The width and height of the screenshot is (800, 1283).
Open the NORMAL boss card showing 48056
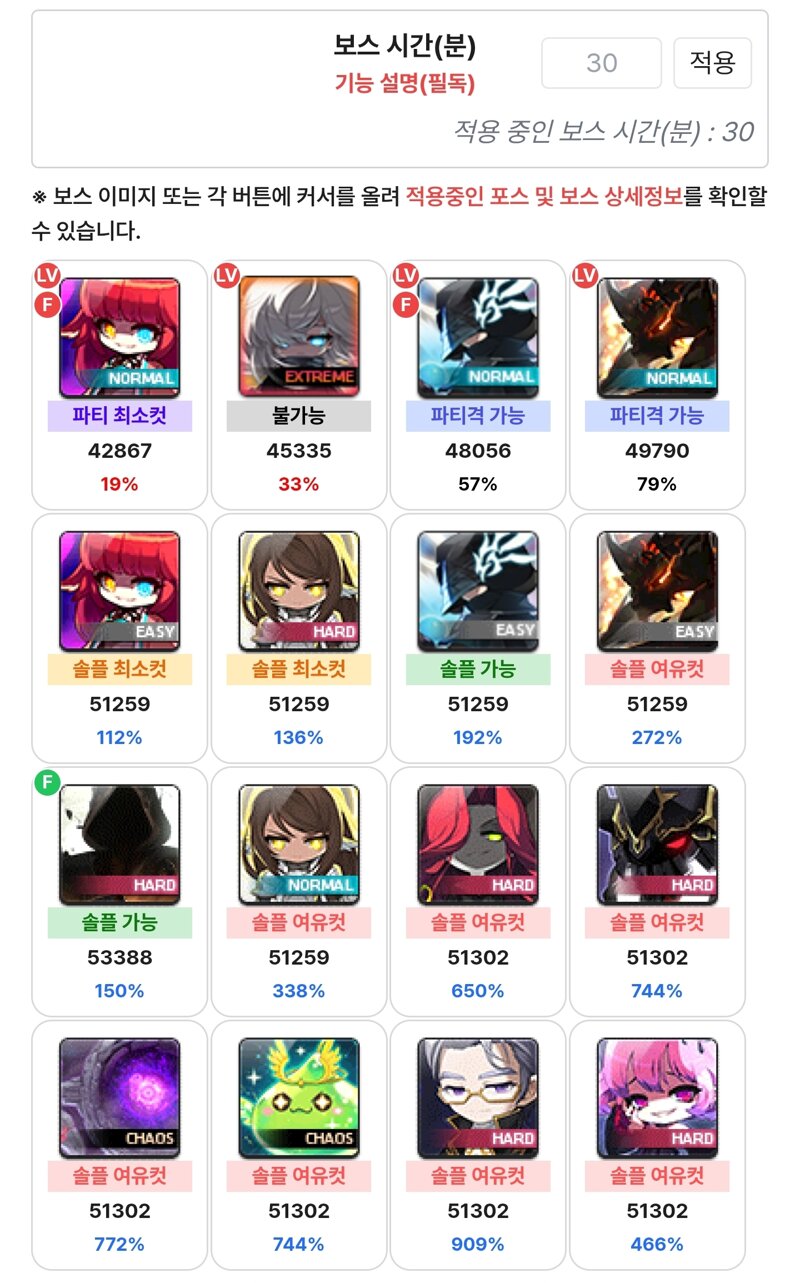click(478, 385)
